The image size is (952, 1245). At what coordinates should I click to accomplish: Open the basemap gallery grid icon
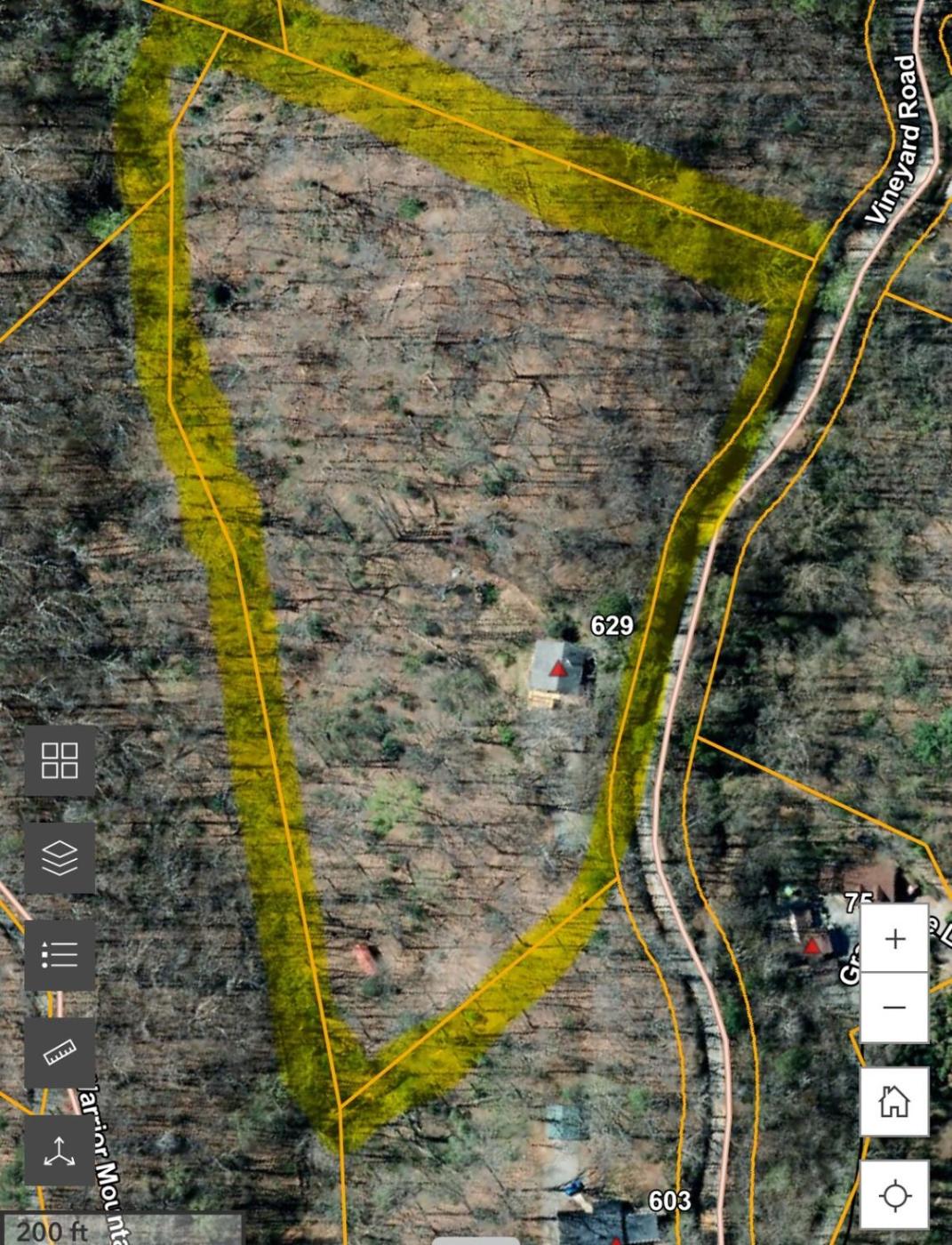pos(60,761)
